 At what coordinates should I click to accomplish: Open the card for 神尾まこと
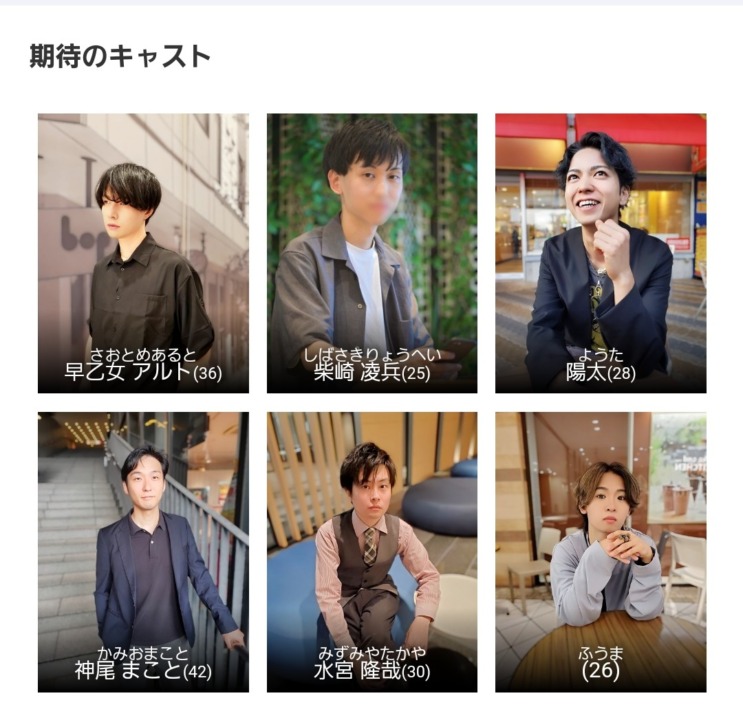click(143, 551)
